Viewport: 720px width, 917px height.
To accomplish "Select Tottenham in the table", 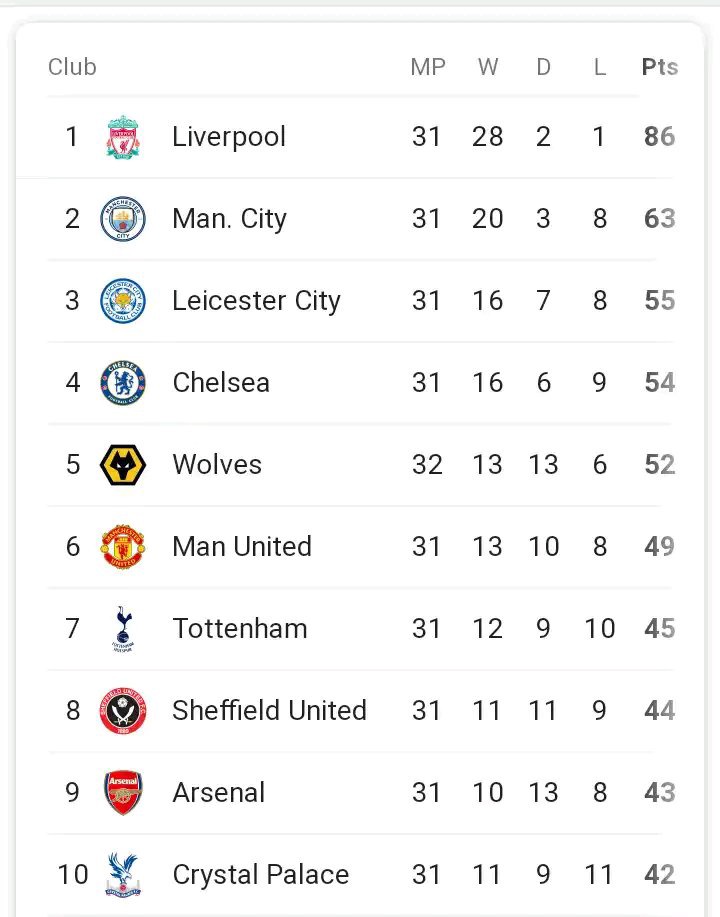I will tap(240, 629).
